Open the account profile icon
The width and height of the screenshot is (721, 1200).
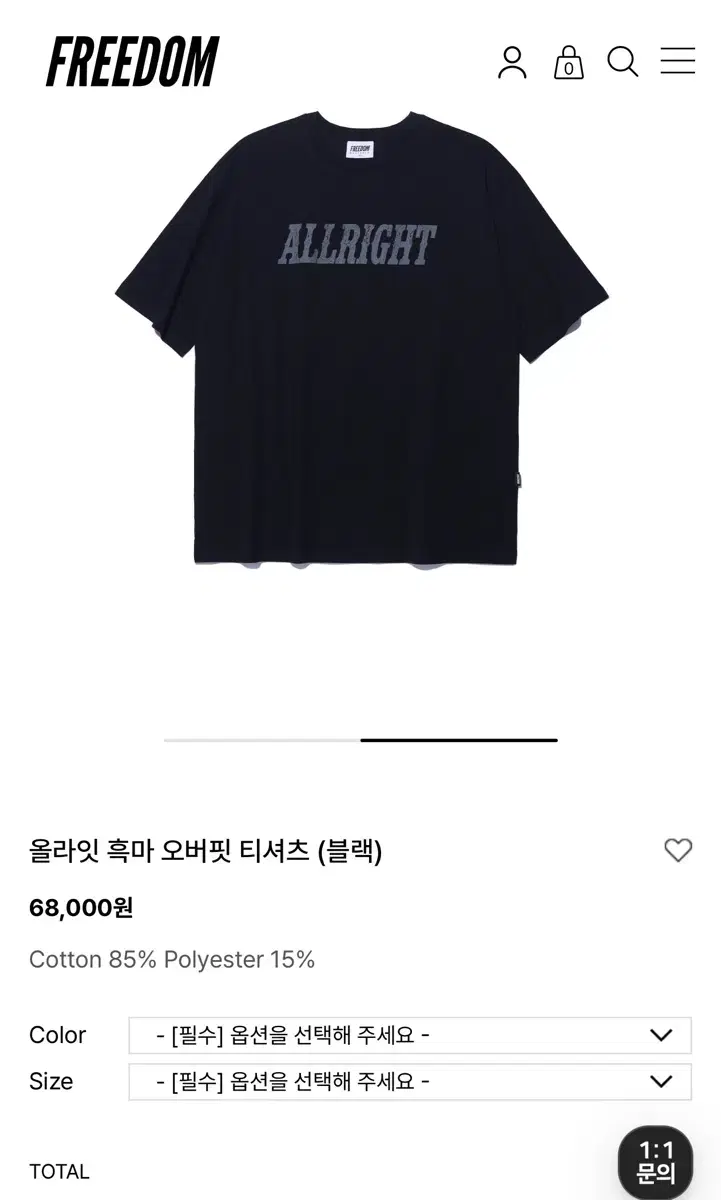pyautogui.click(x=512, y=62)
